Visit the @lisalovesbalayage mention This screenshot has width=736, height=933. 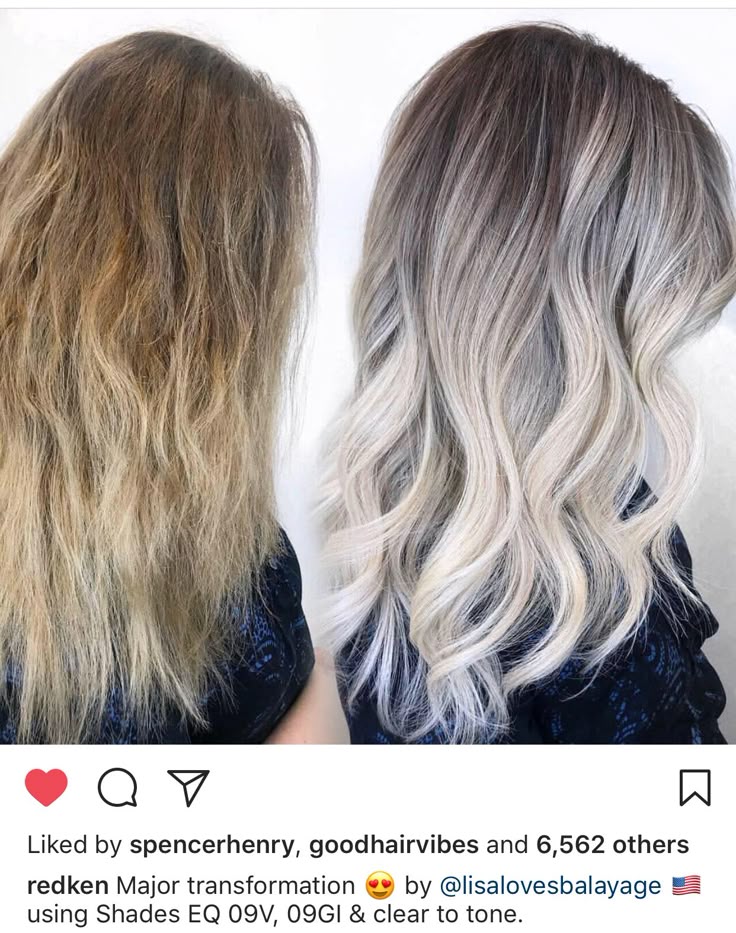(x=550, y=885)
